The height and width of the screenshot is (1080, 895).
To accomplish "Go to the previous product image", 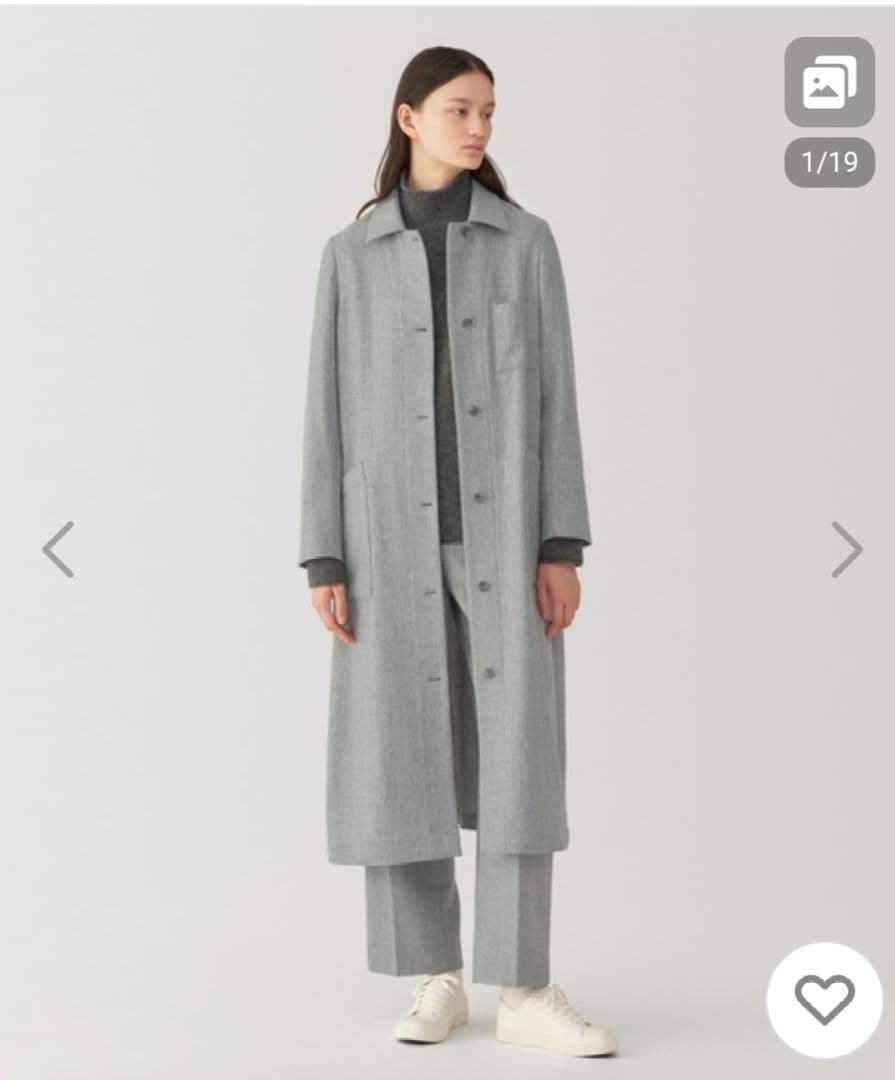I will click(x=56, y=547).
